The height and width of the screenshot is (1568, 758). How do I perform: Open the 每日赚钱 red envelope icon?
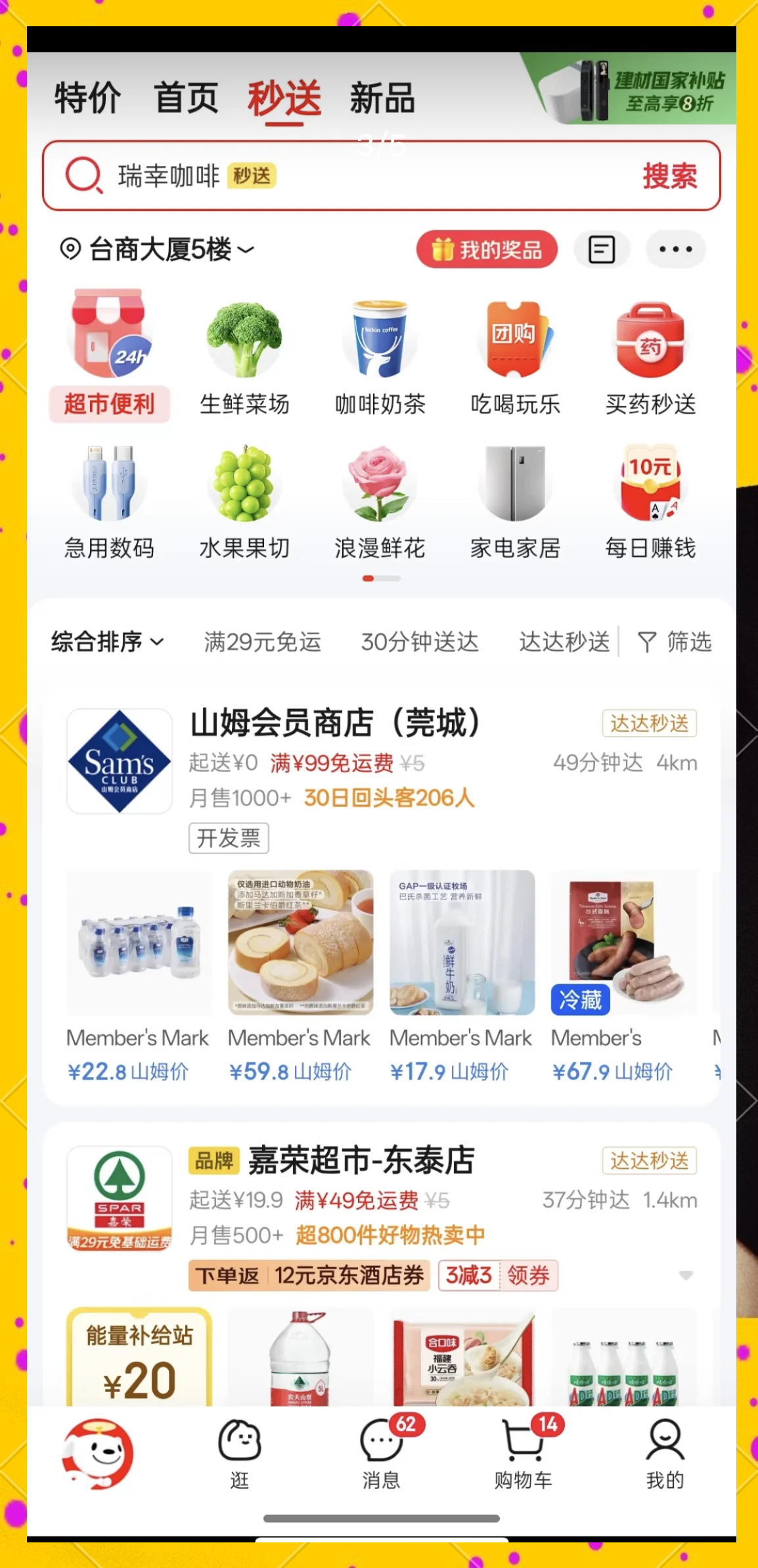pos(650,483)
